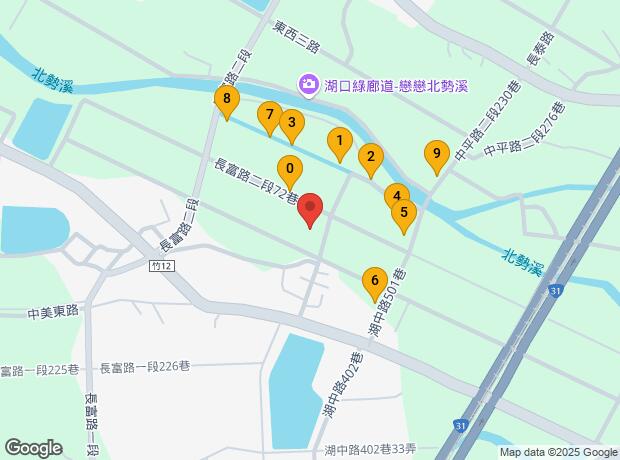Open the 湖口綠廊道-戀戀北勢溪 place icon
The image size is (620, 460).
(x=308, y=87)
